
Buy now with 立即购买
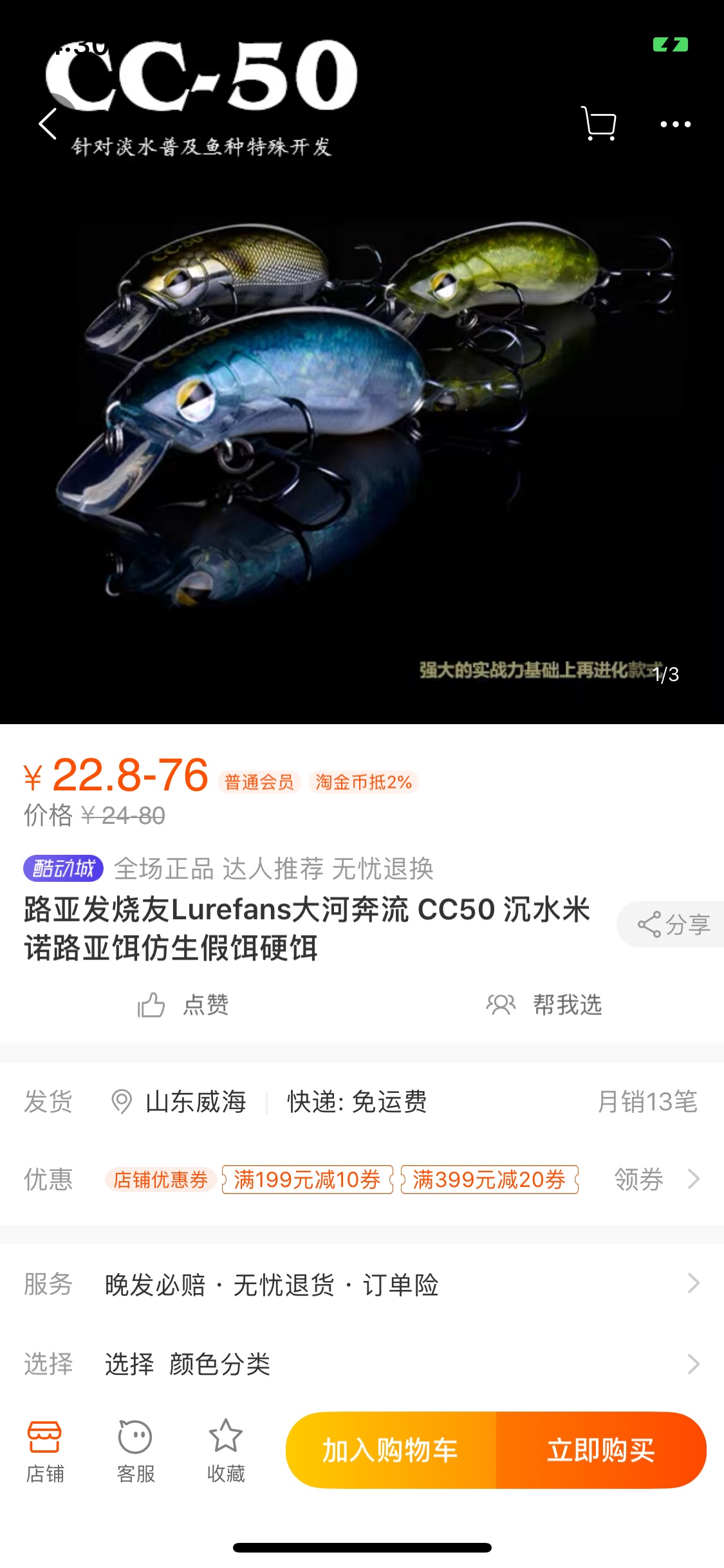click(600, 1450)
